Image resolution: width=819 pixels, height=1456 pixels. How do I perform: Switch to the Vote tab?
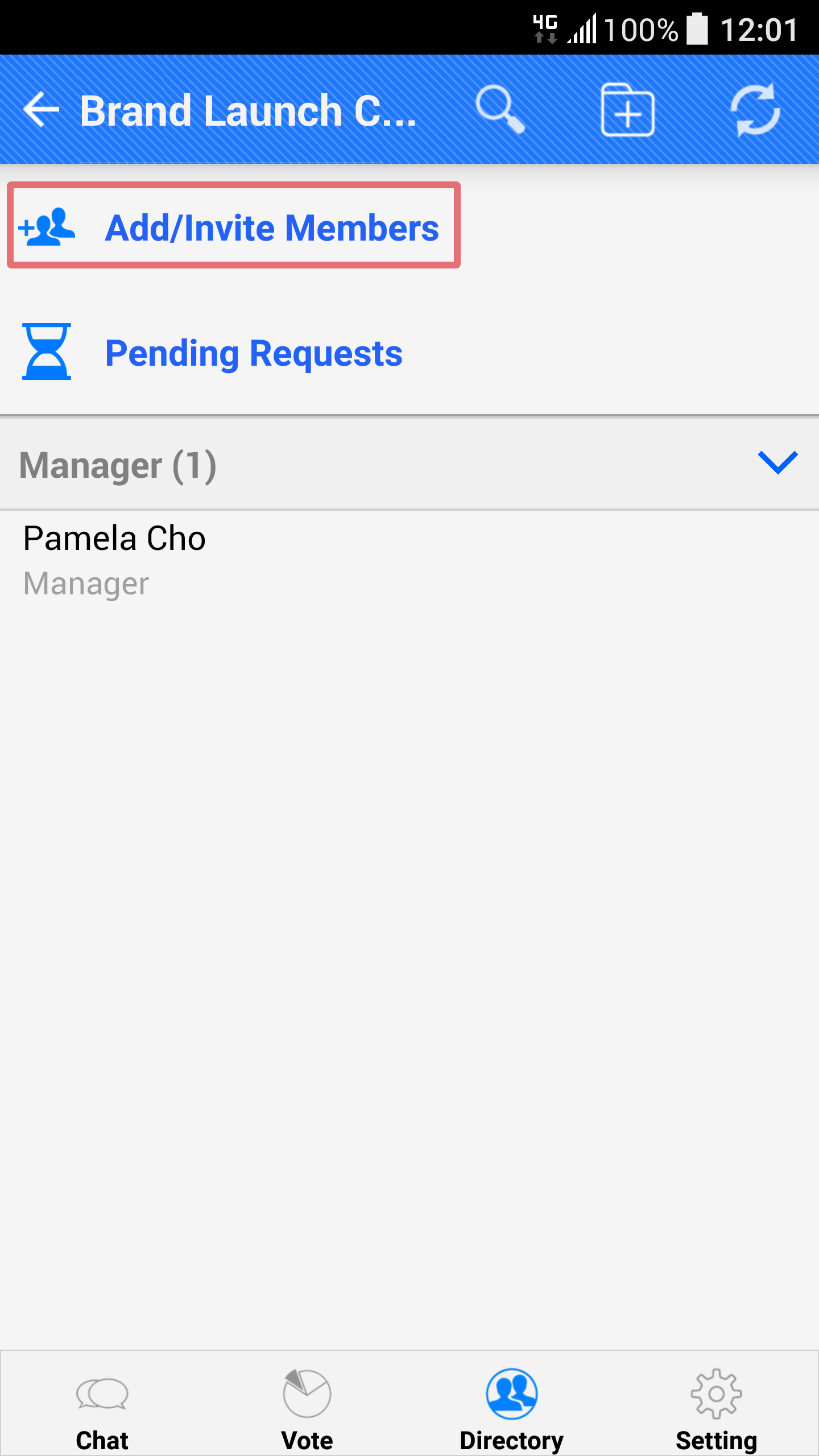click(x=307, y=1408)
